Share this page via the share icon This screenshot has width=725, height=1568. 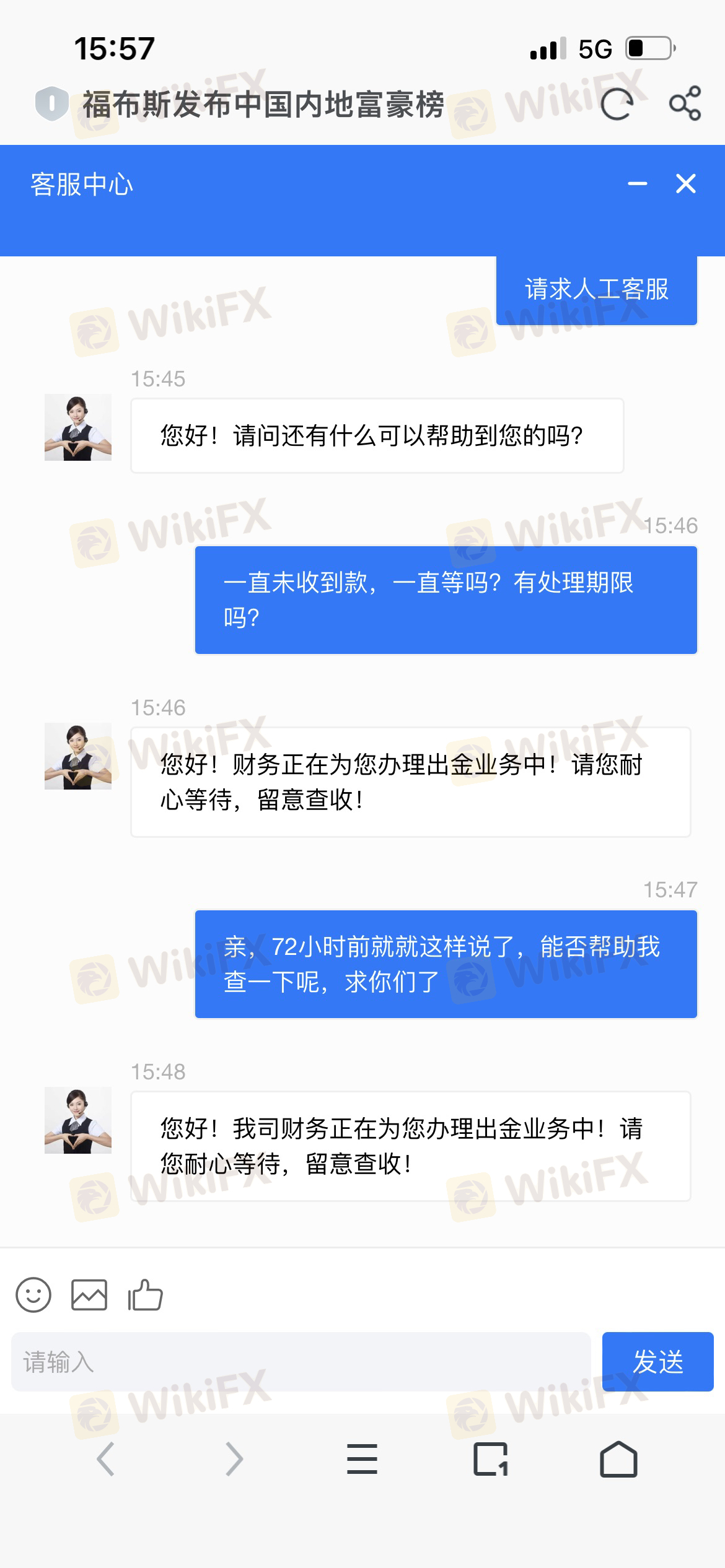[685, 103]
